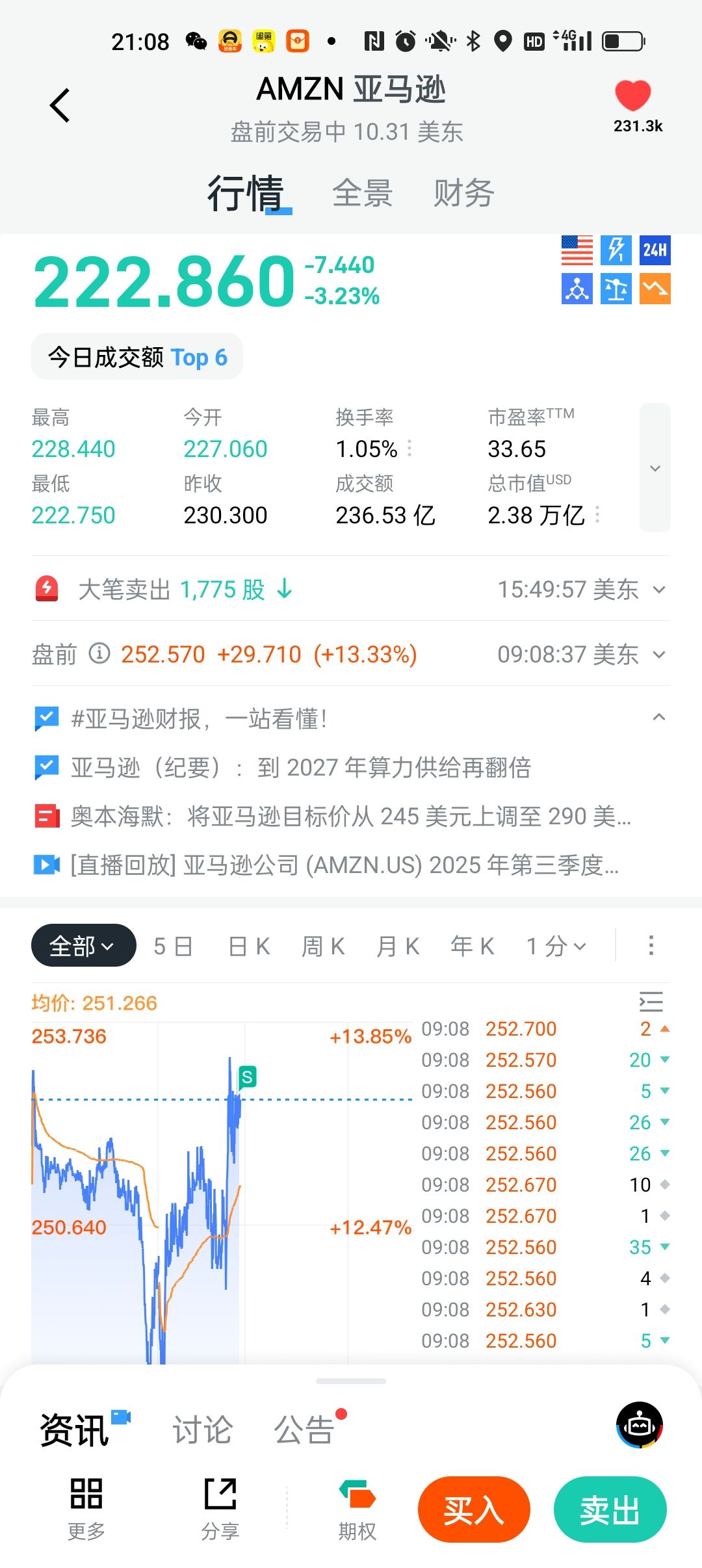This screenshot has width=702, height=1568.
Task: Open 期权 options trading
Action: tap(357, 1509)
